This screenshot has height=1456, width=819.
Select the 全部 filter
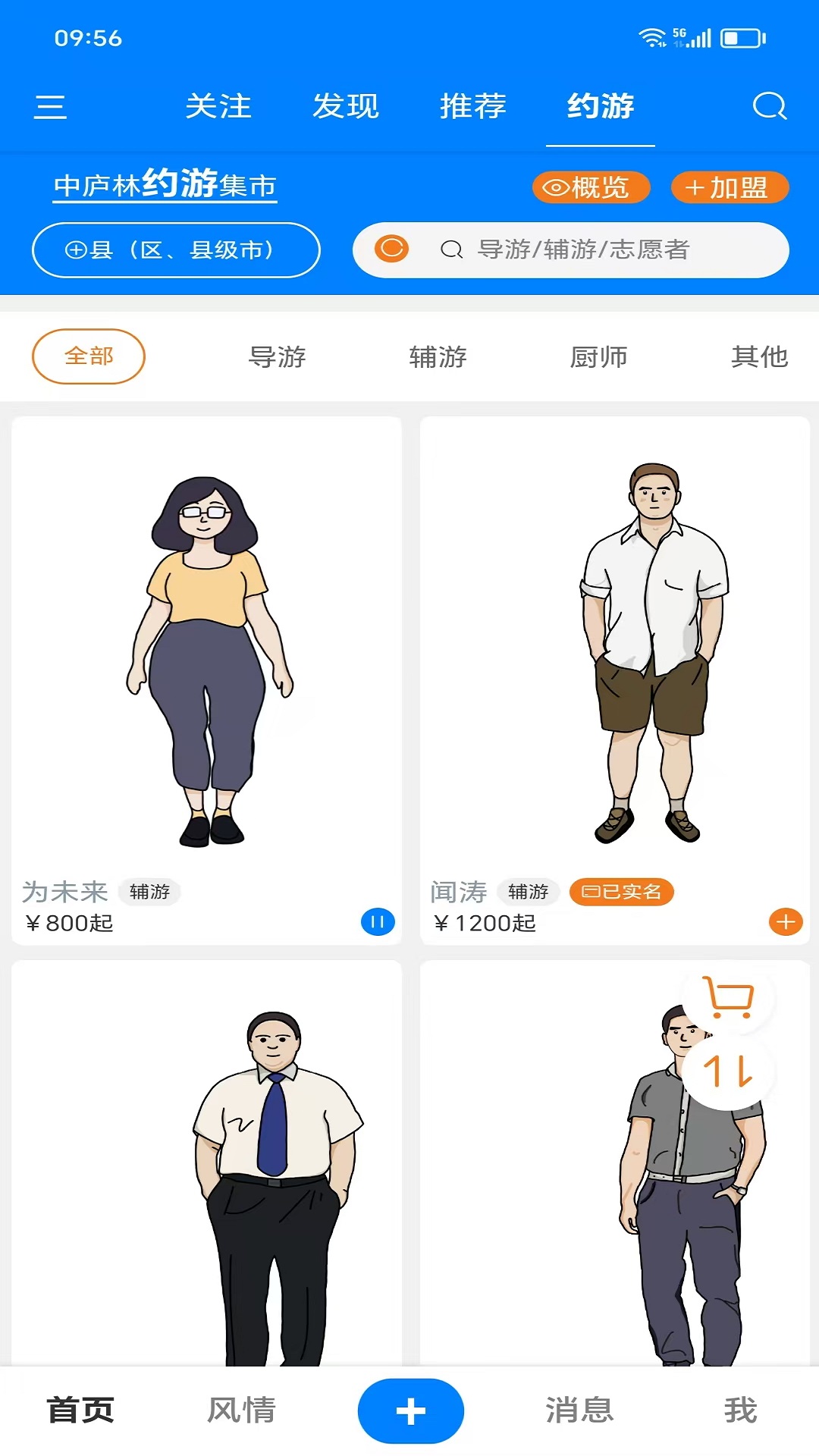pos(88,356)
